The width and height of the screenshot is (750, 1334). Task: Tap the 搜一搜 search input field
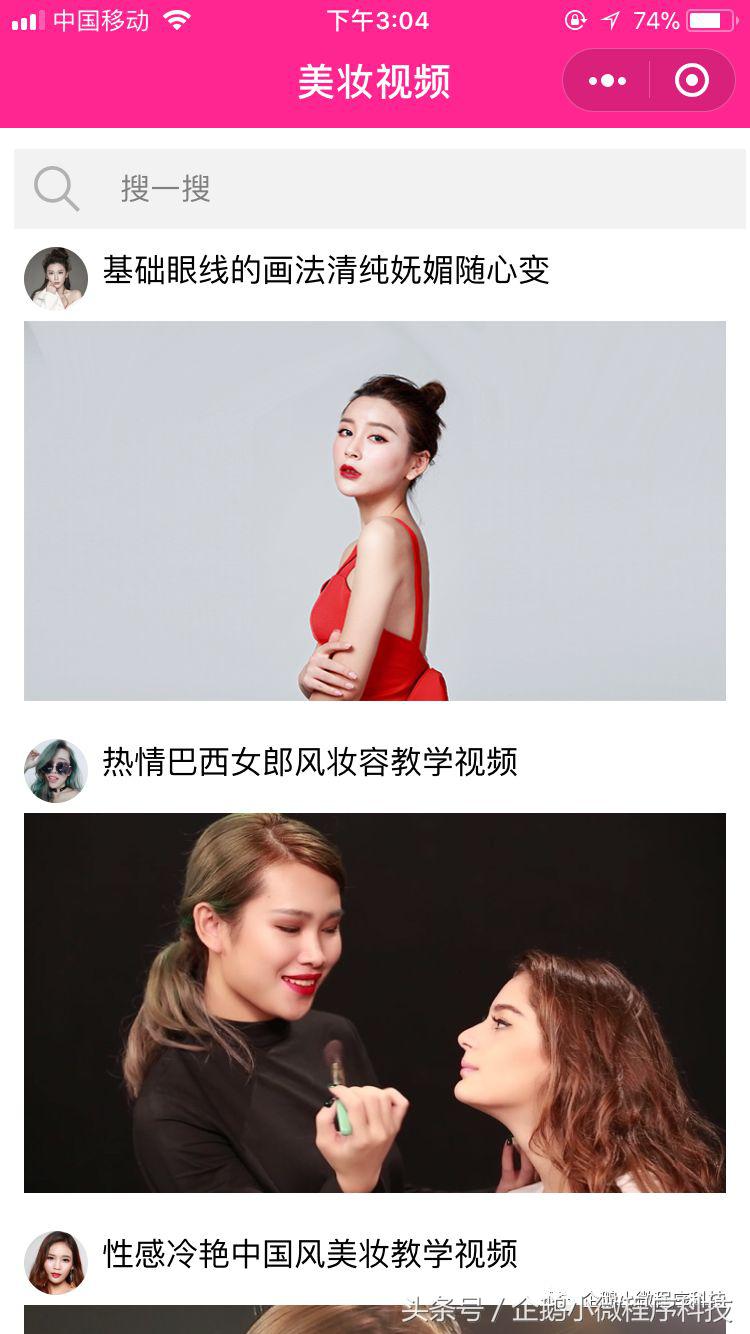coord(300,188)
